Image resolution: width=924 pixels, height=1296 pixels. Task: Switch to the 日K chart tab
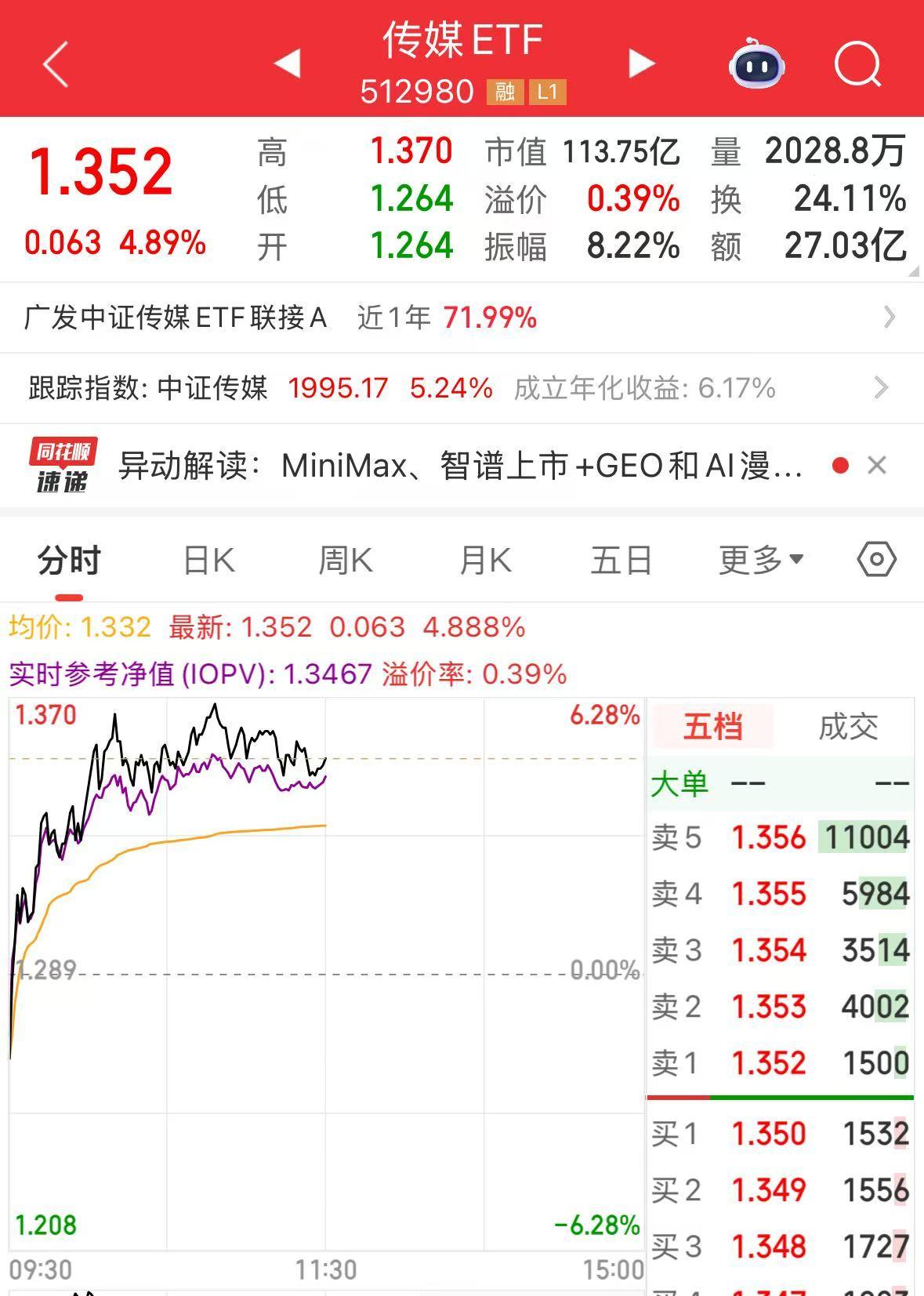(208, 561)
